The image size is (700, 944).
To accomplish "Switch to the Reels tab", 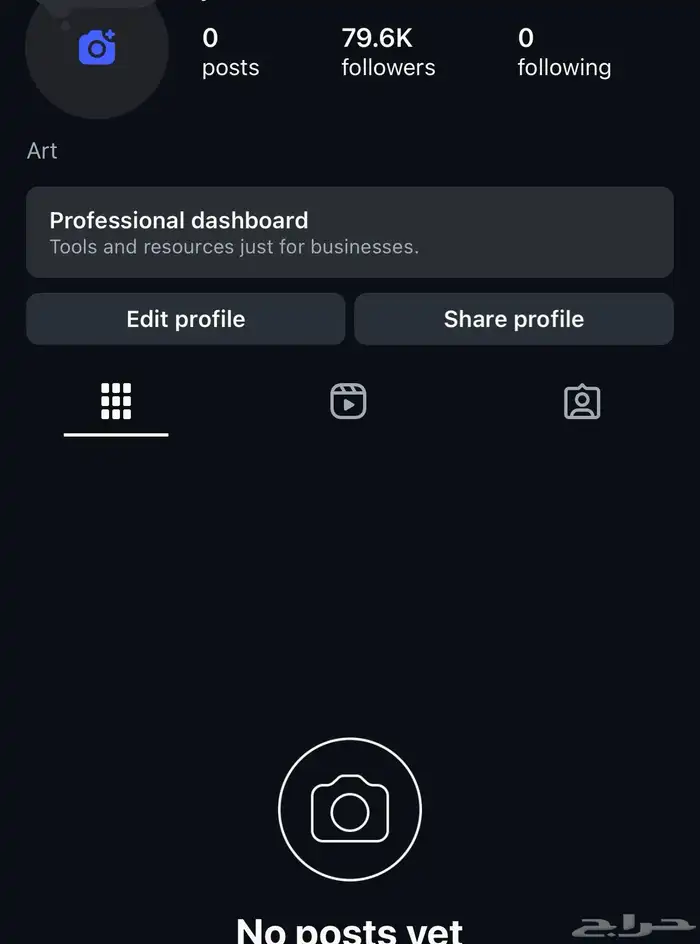I will click(x=348, y=401).
